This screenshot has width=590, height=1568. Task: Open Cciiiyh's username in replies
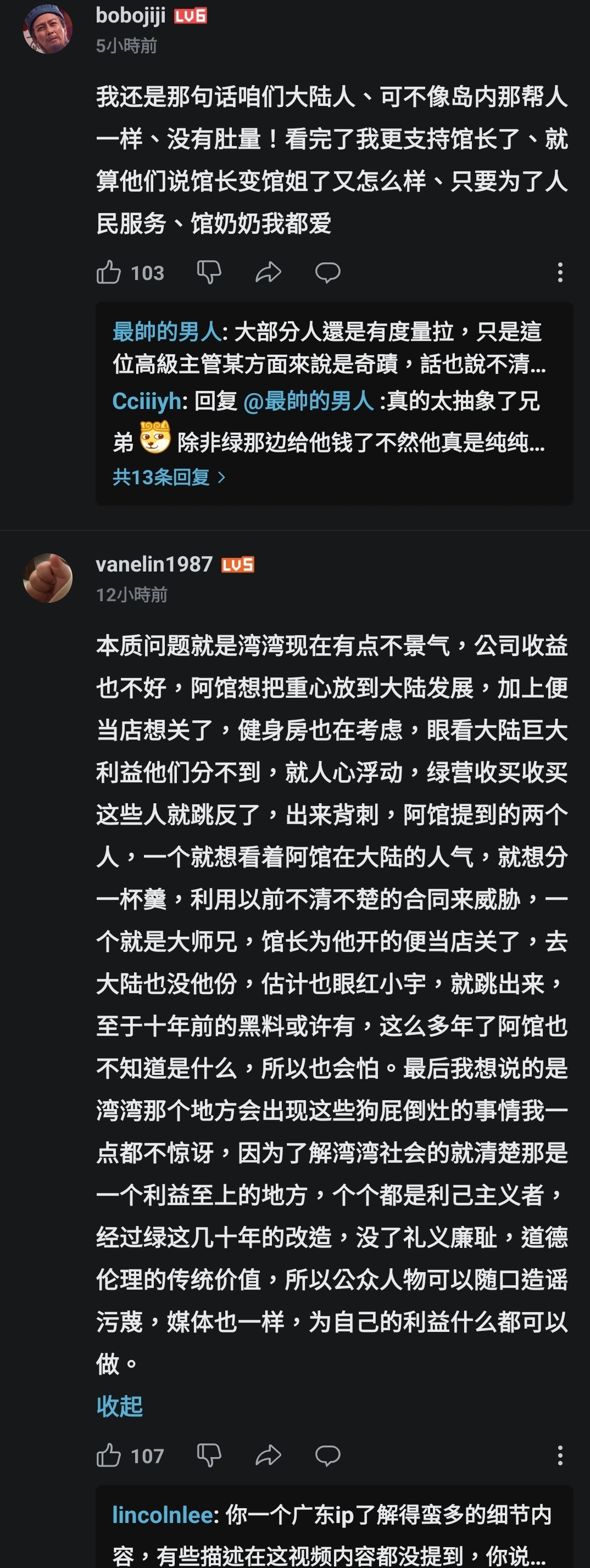[147, 401]
